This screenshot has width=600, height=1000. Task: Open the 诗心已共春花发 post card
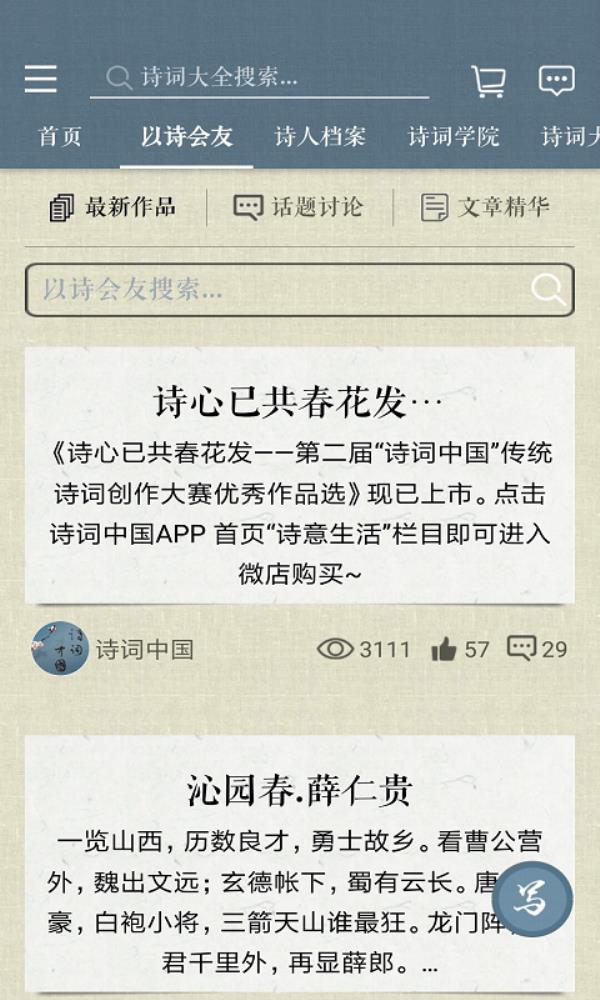tap(299, 475)
